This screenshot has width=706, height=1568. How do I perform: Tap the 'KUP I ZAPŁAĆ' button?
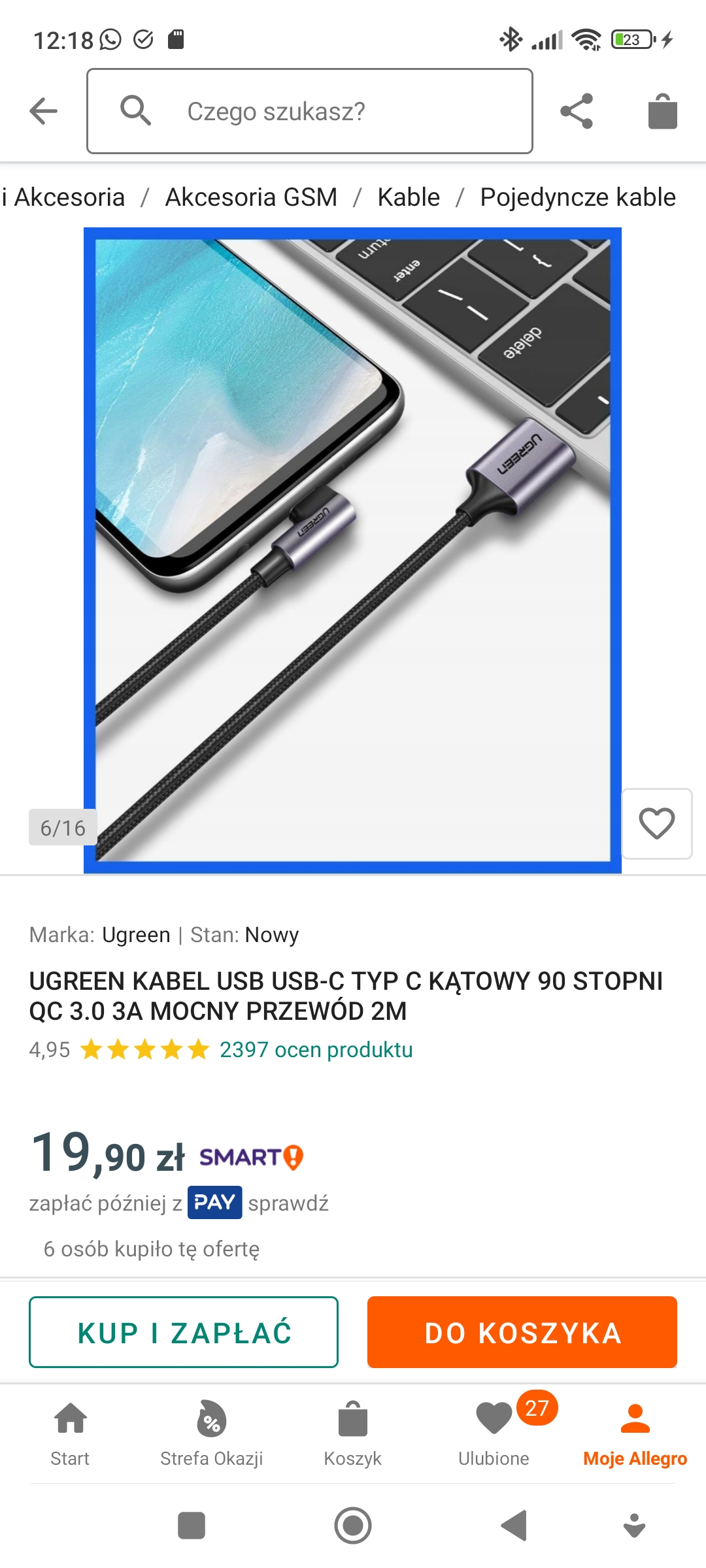pos(184,1333)
